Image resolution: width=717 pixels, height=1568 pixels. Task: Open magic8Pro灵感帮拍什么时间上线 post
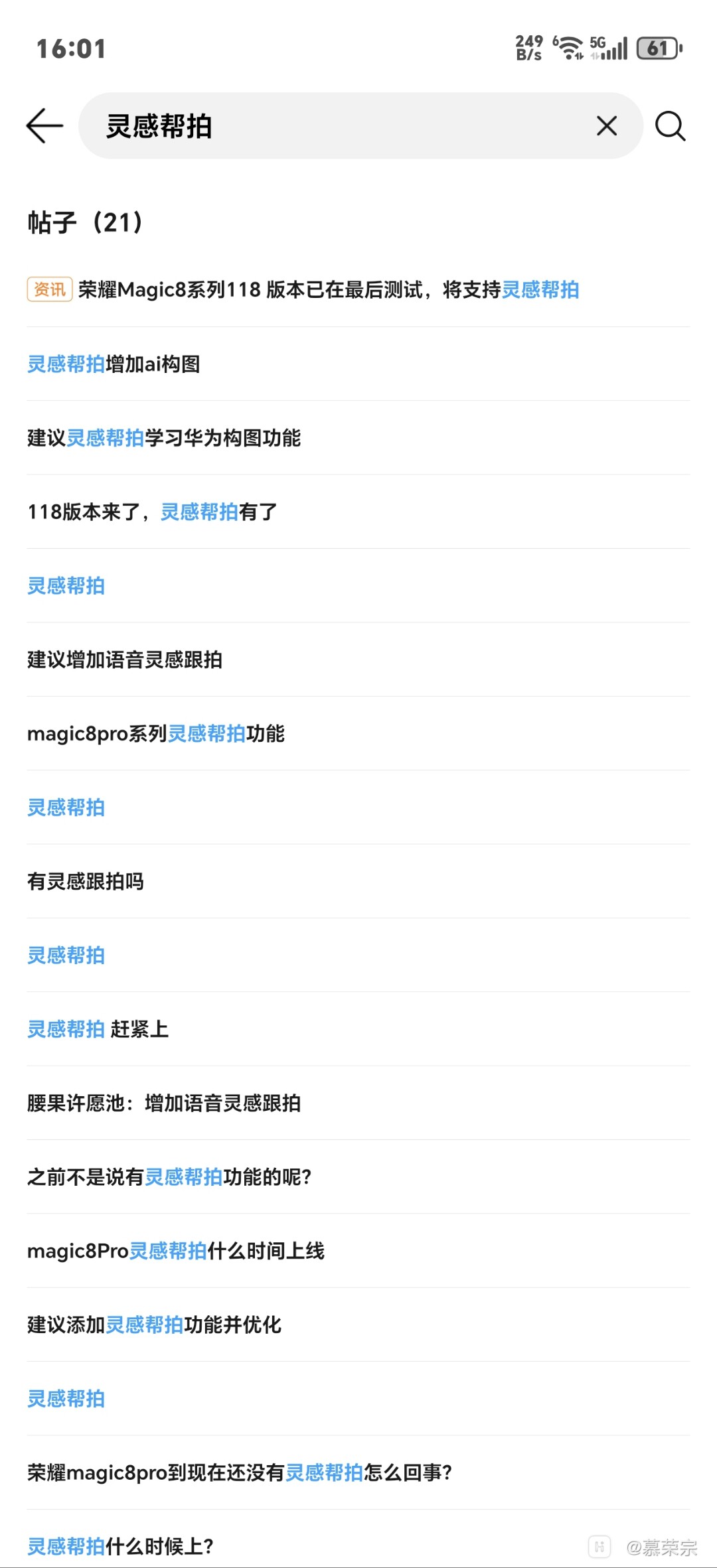pyautogui.click(x=175, y=1251)
